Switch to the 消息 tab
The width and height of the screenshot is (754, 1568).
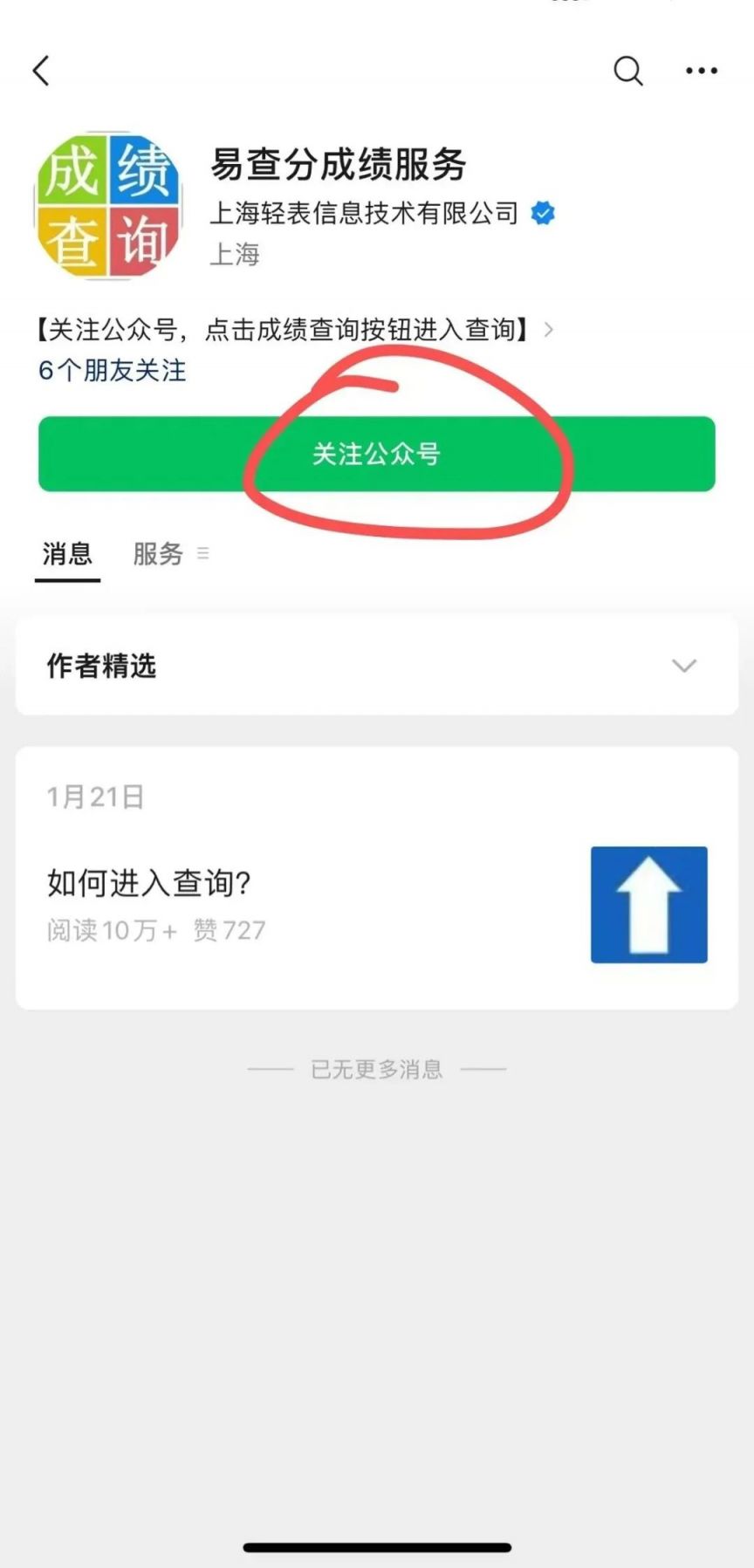click(67, 554)
